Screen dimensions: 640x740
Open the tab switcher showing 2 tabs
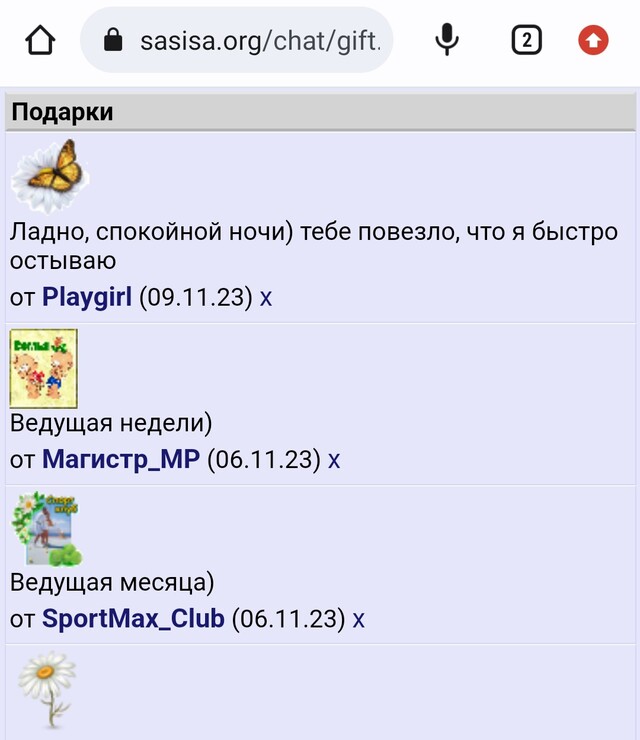(526, 40)
